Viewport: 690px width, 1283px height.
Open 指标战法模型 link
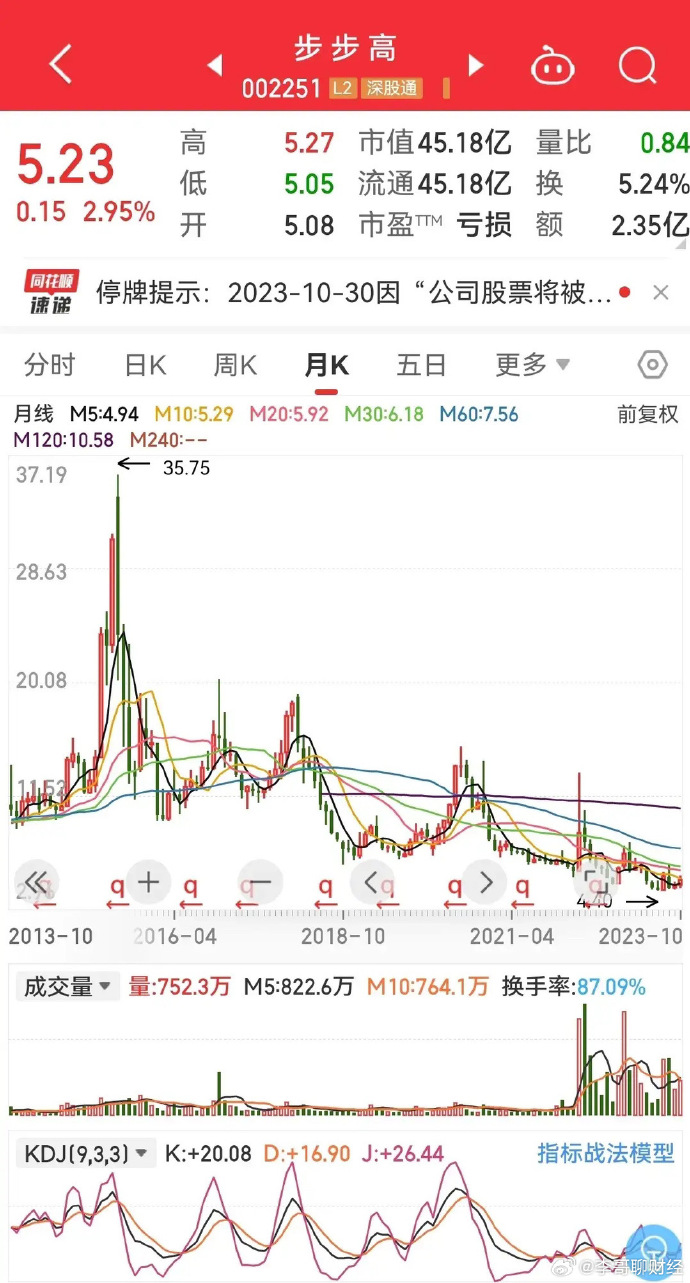point(605,1154)
